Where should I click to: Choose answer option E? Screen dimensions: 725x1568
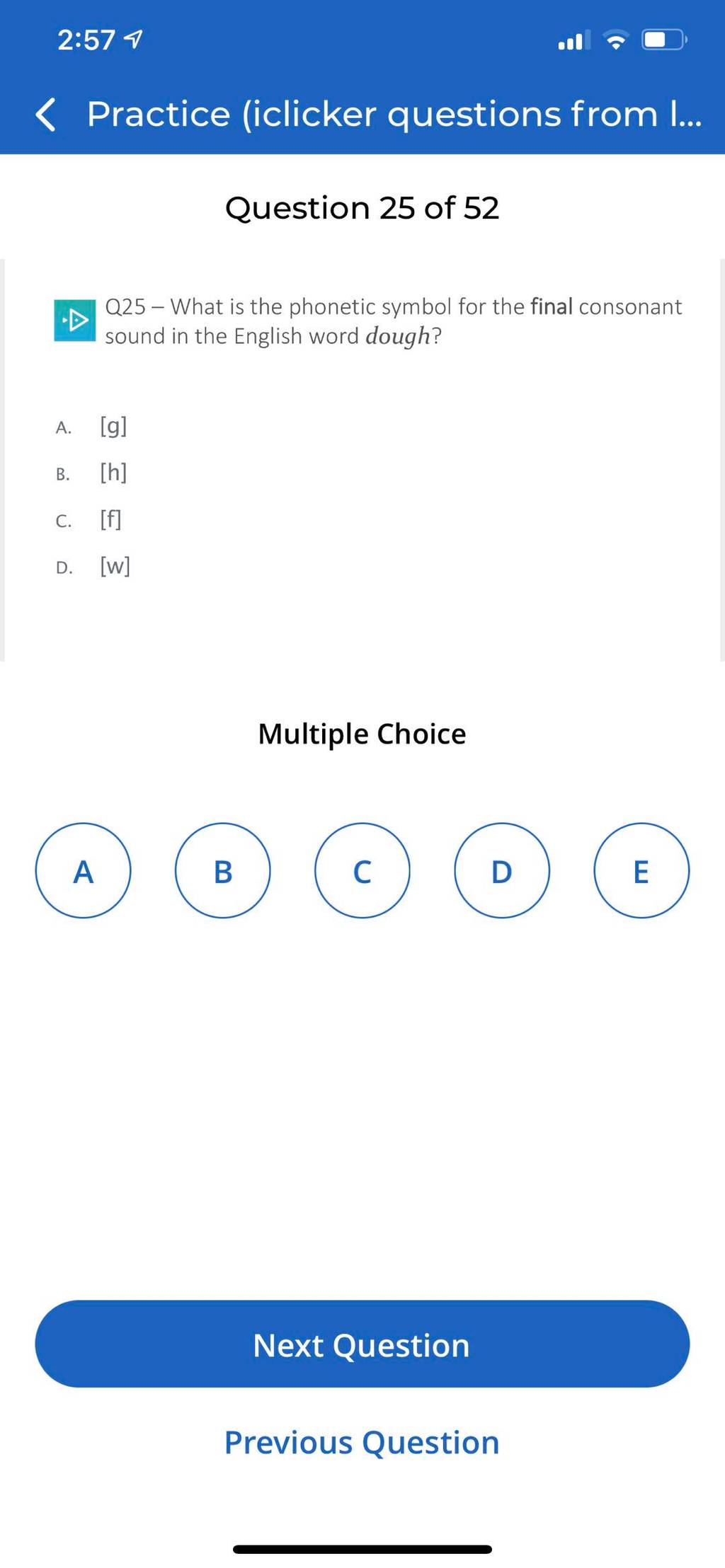(641, 870)
